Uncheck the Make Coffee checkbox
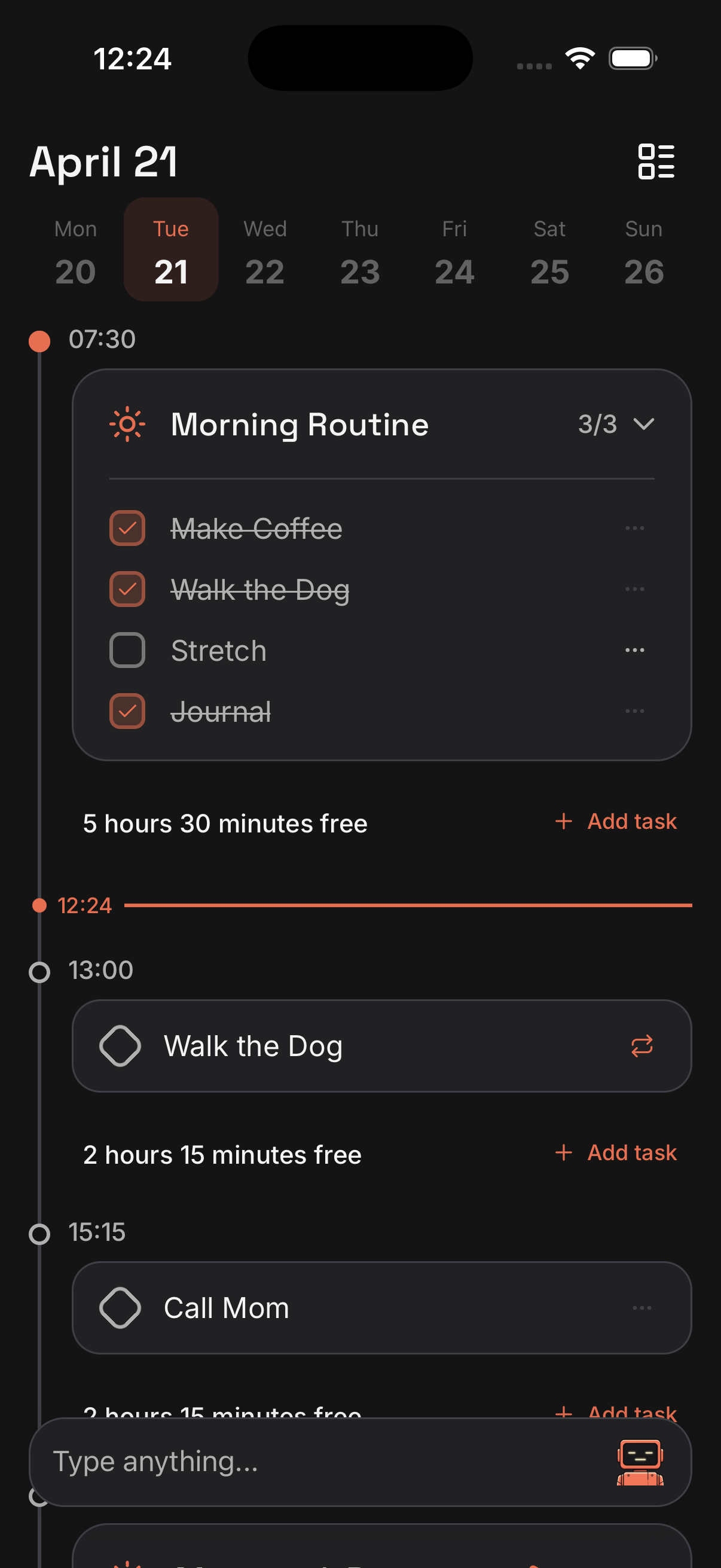This screenshot has width=721, height=1568. [x=127, y=527]
